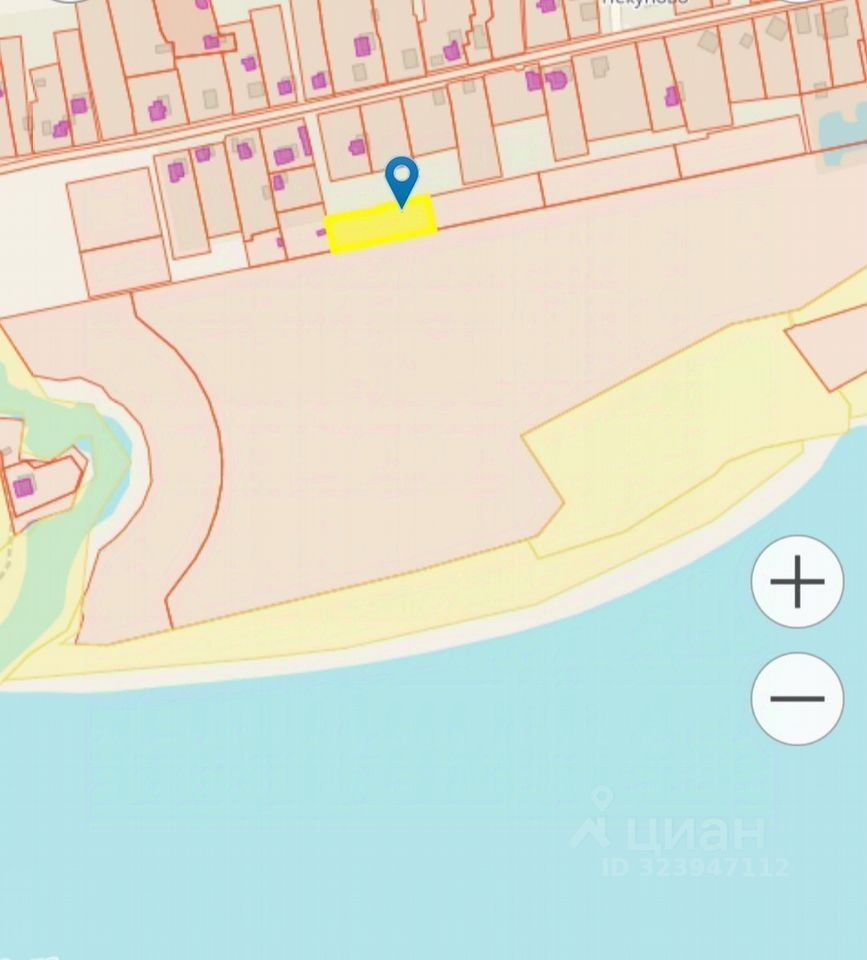Viewport: 867px width, 960px height.
Task: Tap the blue location pin marker
Action: (401, 180)
